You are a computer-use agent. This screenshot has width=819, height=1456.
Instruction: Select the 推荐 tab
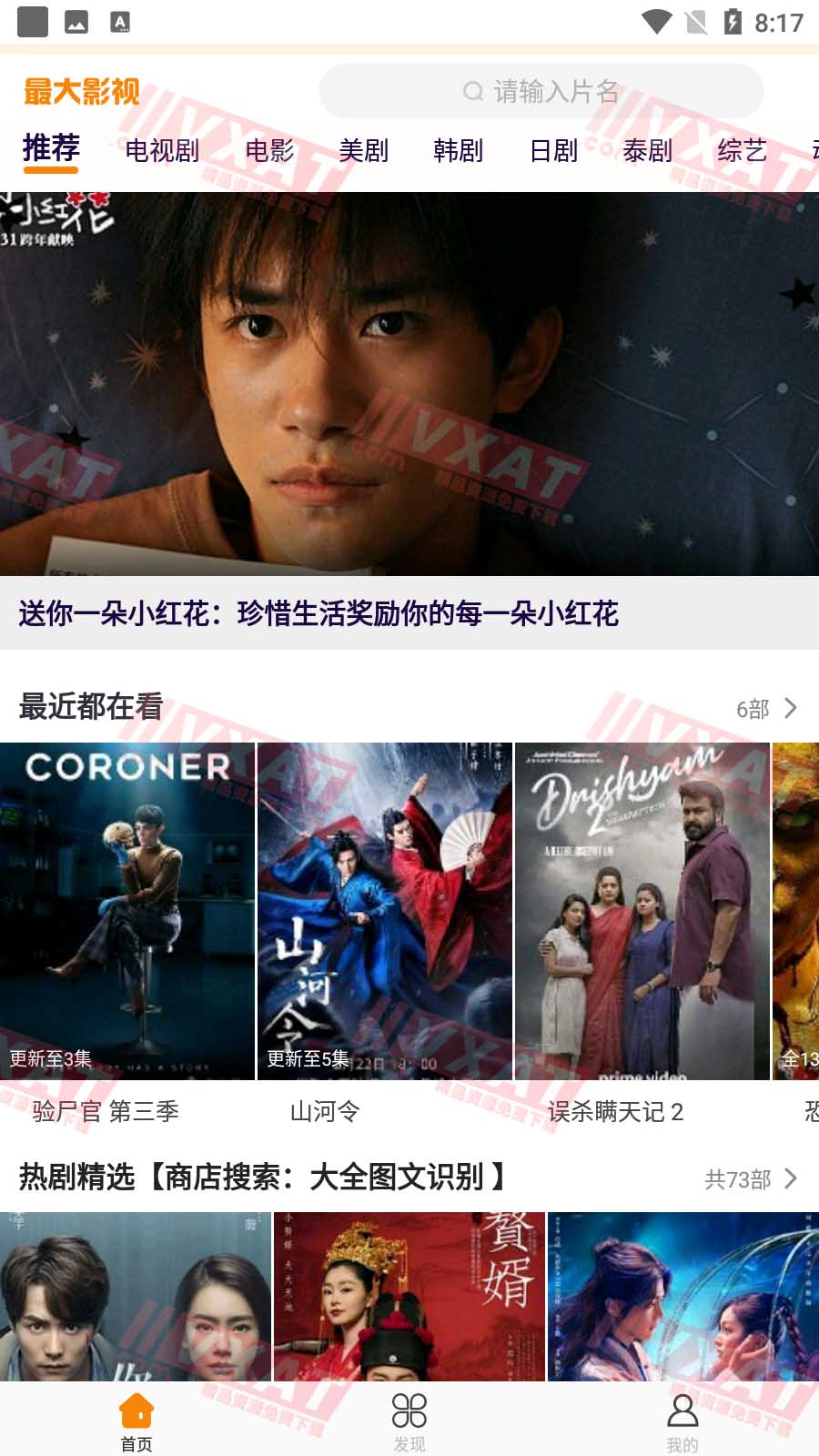[51, 148]
